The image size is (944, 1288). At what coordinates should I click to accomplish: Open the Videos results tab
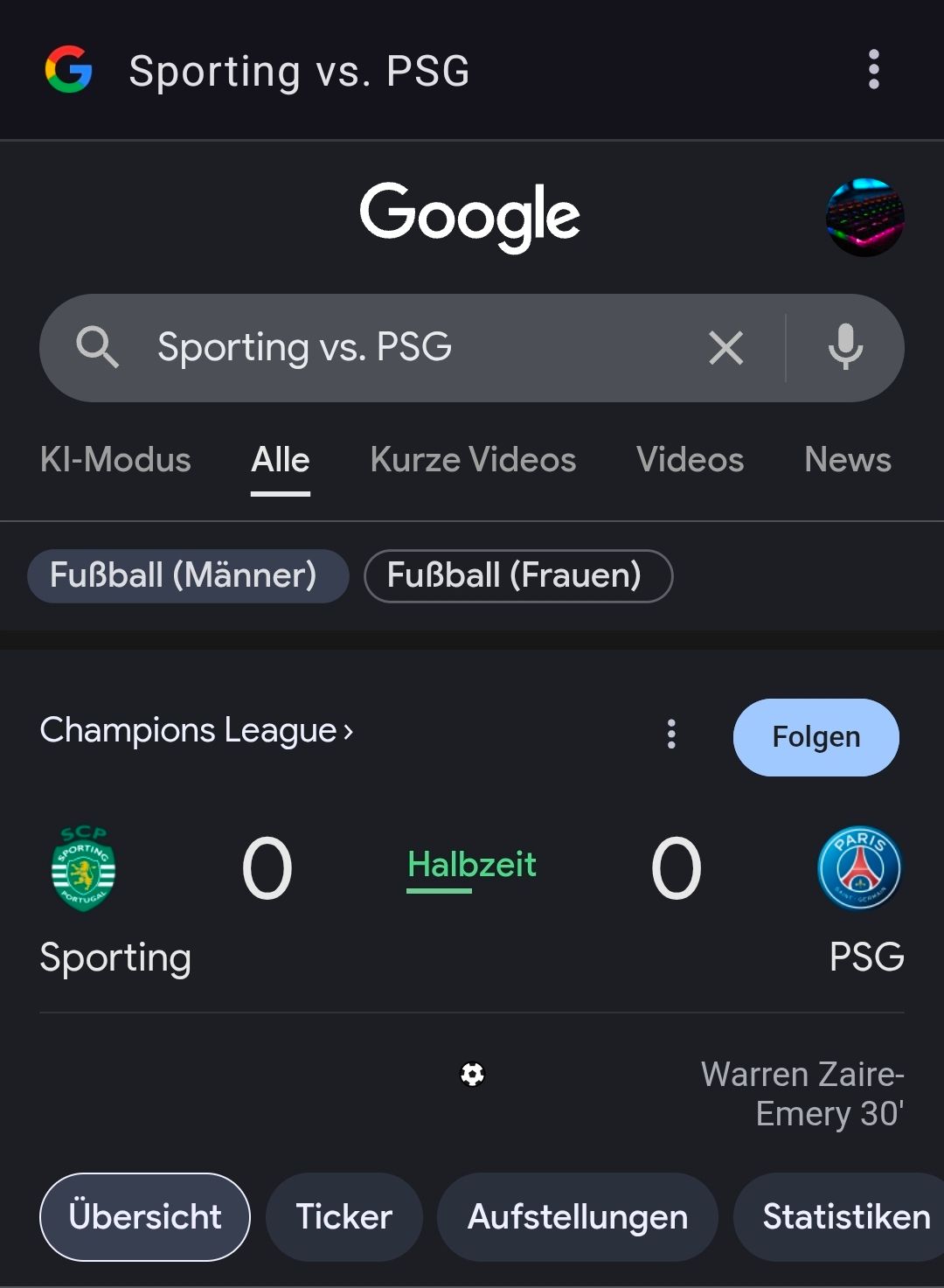[x=690, y=460]
